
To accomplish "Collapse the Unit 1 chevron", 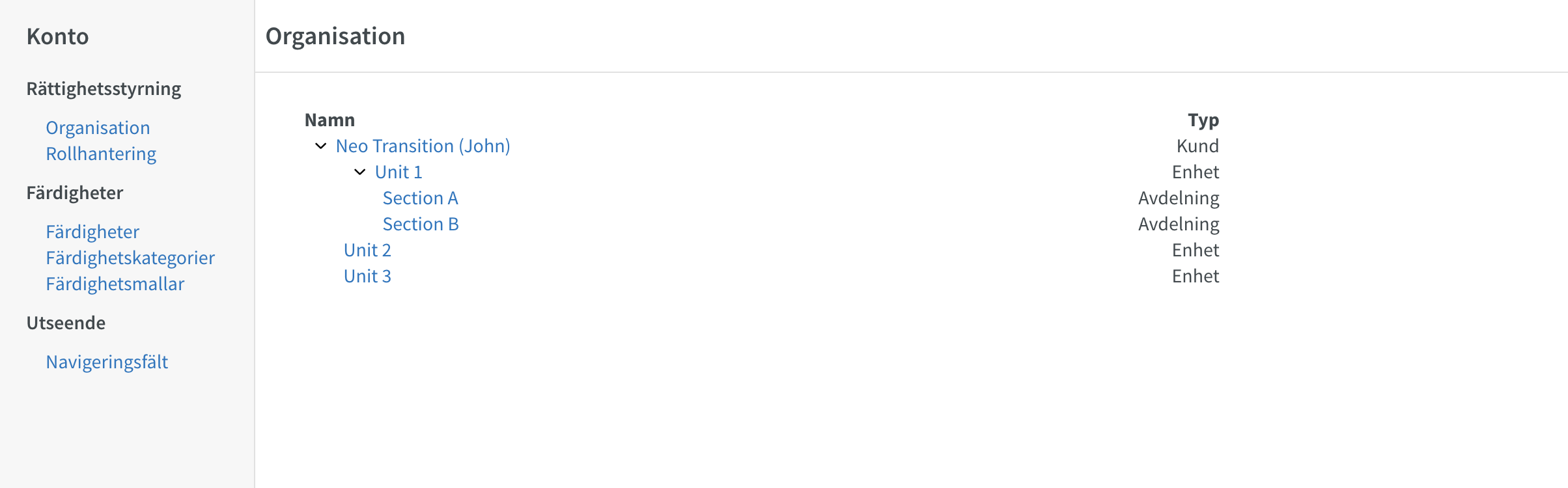I will [360, 172].
